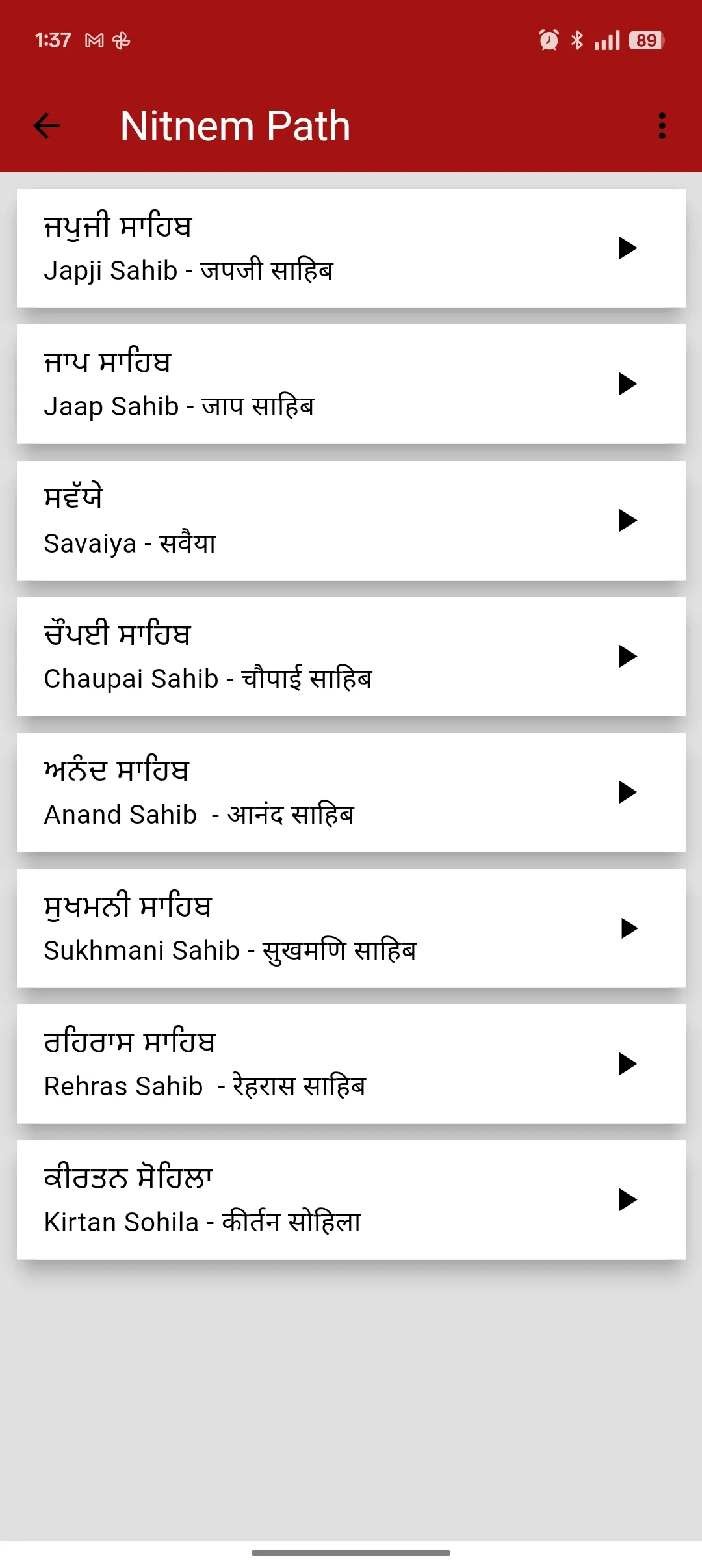Image resolution: width=702 pixels, height=1568 pixels.
Task: Go back using the top-left arrow
Action: (x=47, y=126)
